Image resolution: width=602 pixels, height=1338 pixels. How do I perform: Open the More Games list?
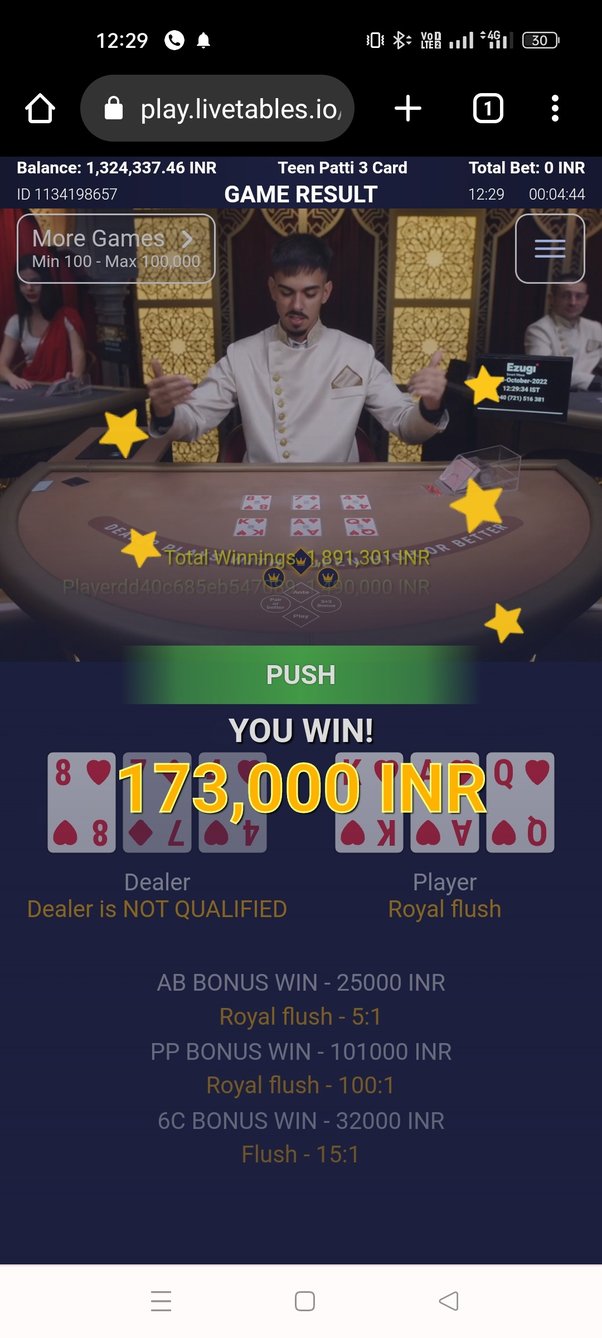[x=116, y=248]
